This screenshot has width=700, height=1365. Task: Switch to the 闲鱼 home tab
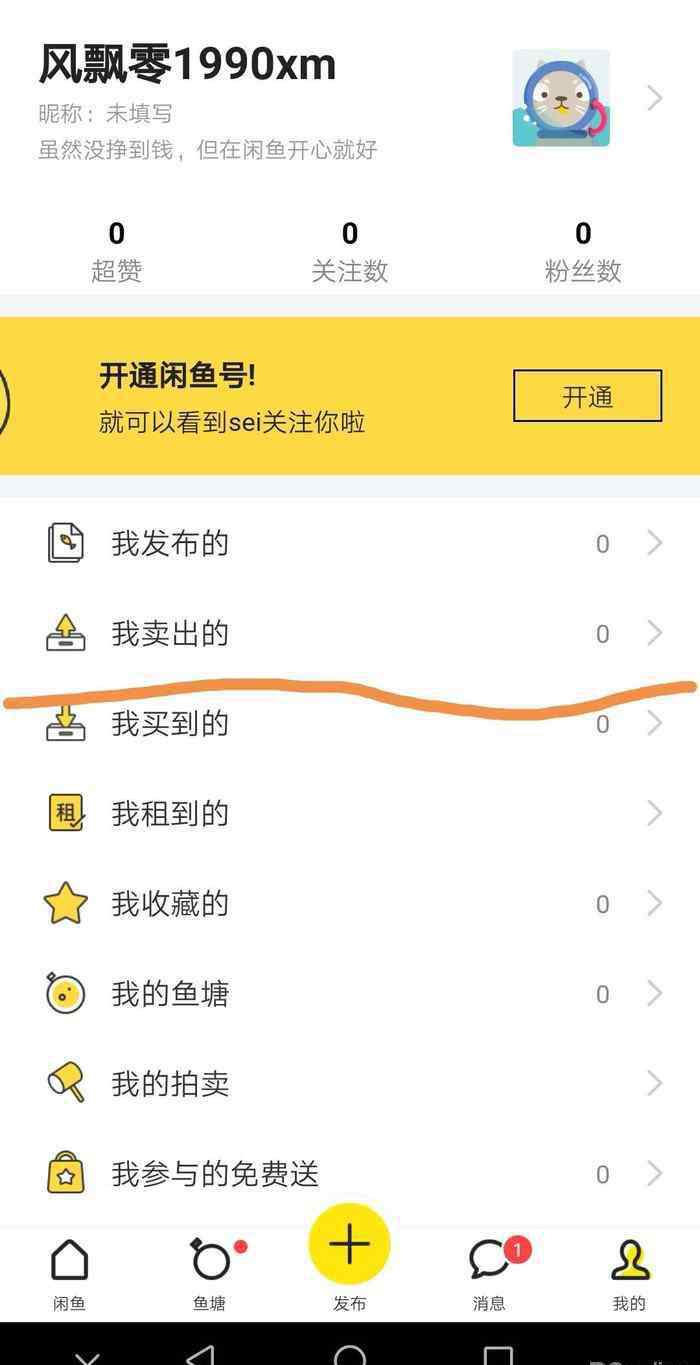click(x=69, y=1272)
